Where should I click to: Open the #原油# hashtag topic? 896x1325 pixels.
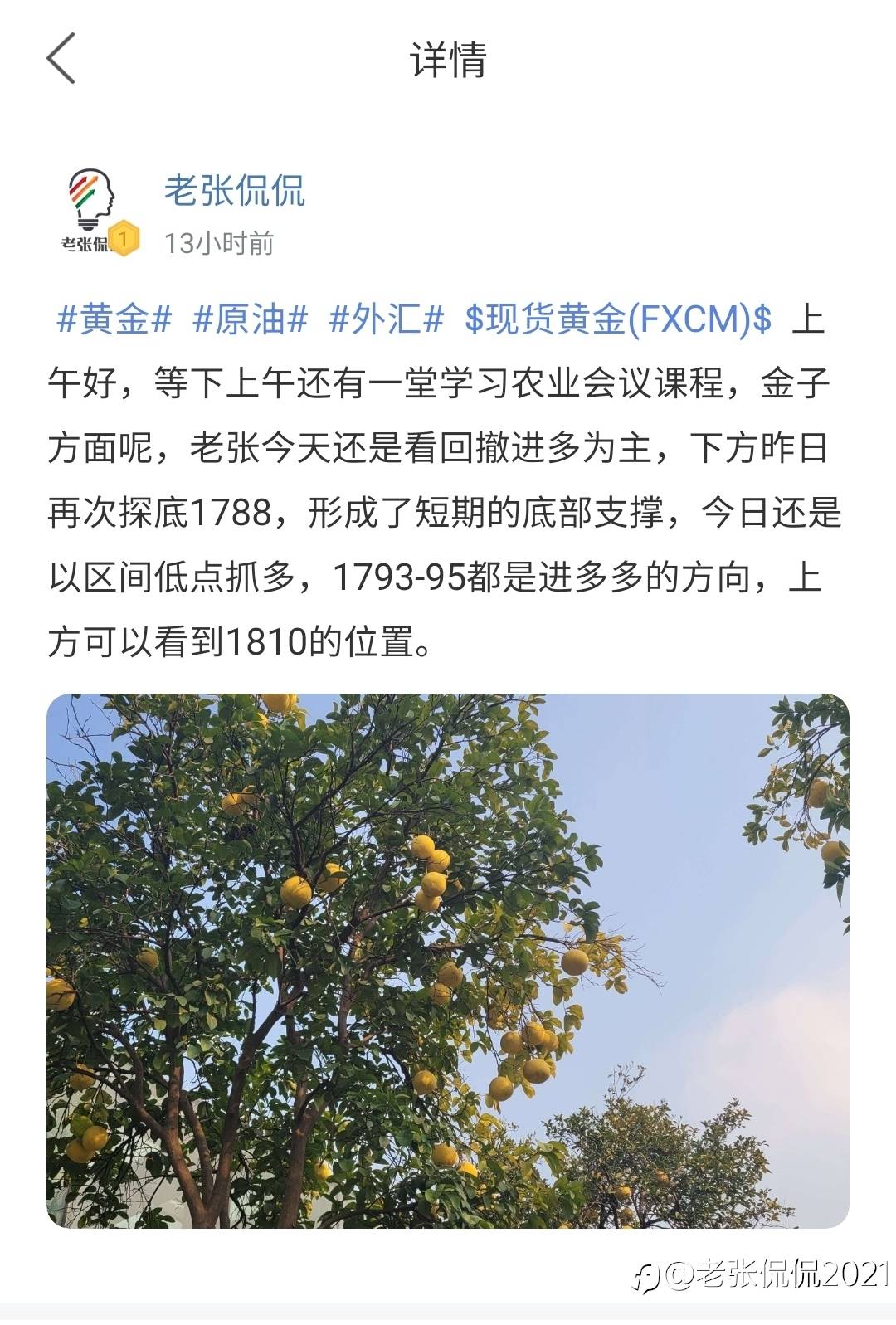click(251, 319)
